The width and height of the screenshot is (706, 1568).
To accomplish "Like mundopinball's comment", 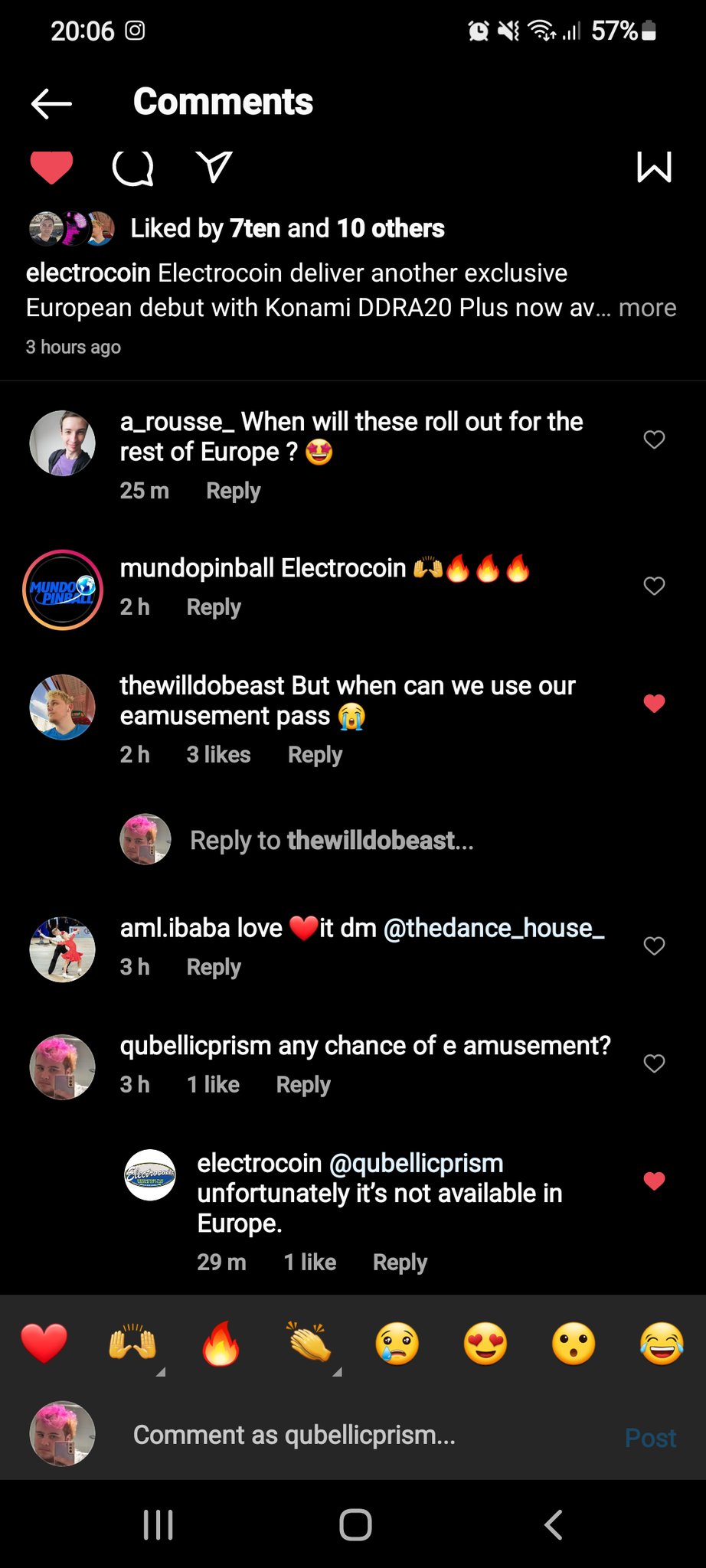I will tap(654, 586).
